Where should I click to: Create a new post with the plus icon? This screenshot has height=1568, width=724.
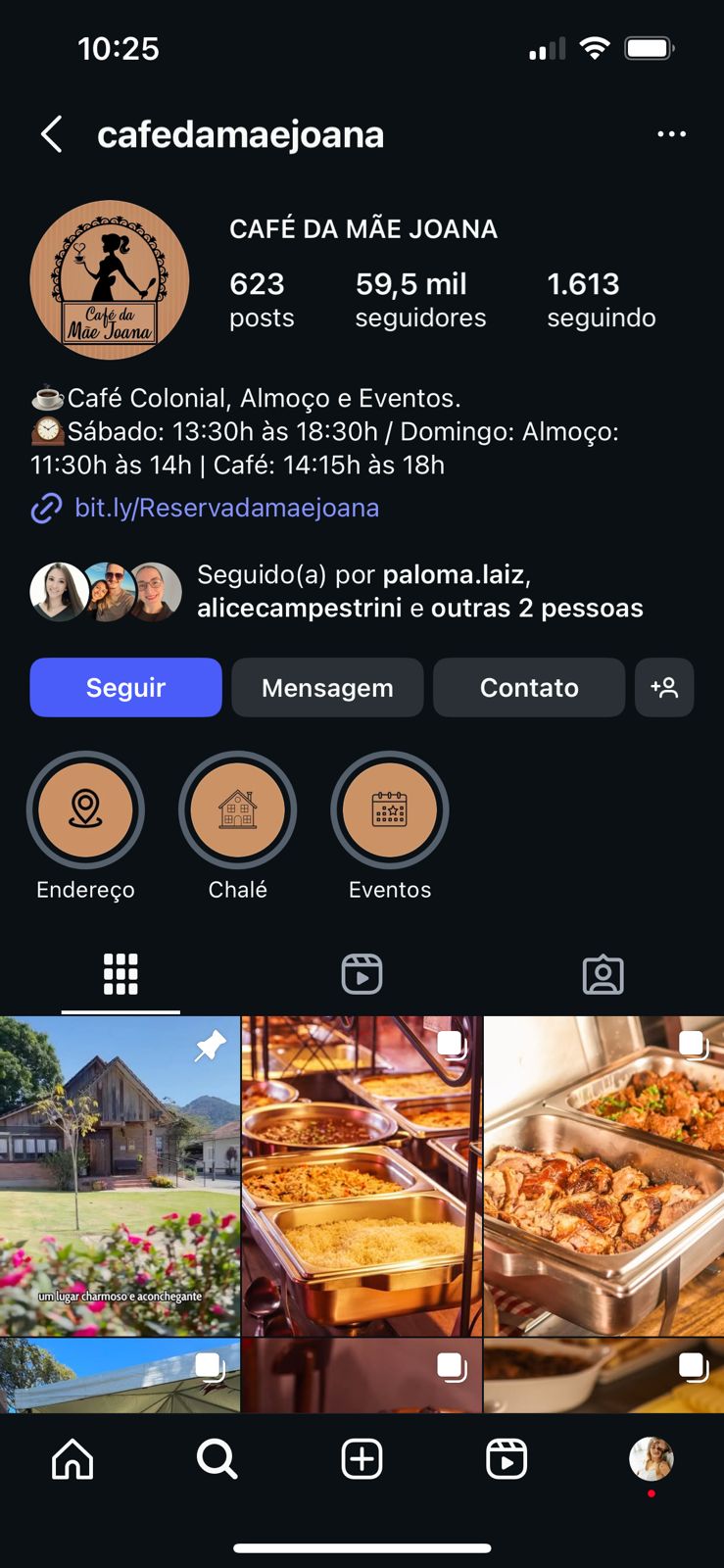[362, 1459]
